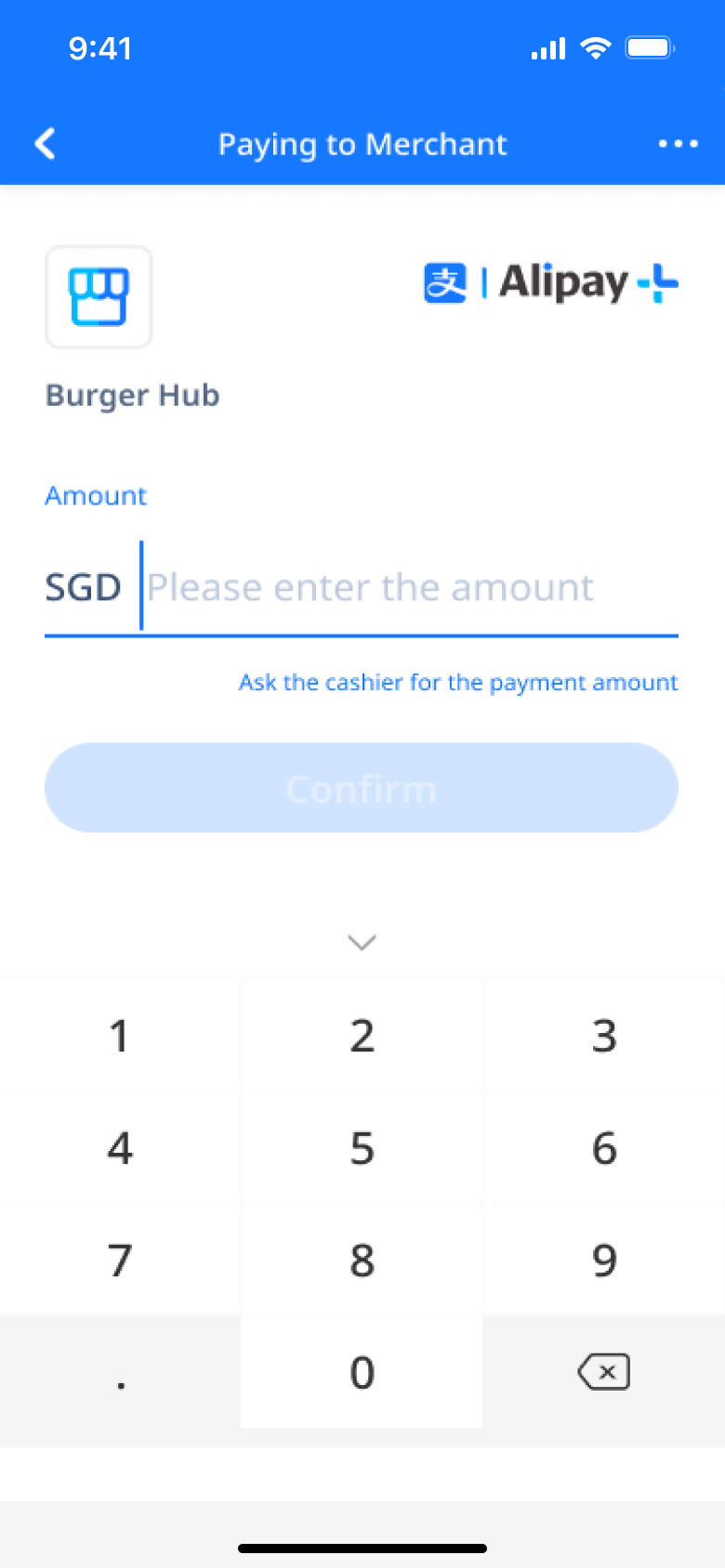
Task: Type 2 on the number pad
Action: coord(362,1036)
